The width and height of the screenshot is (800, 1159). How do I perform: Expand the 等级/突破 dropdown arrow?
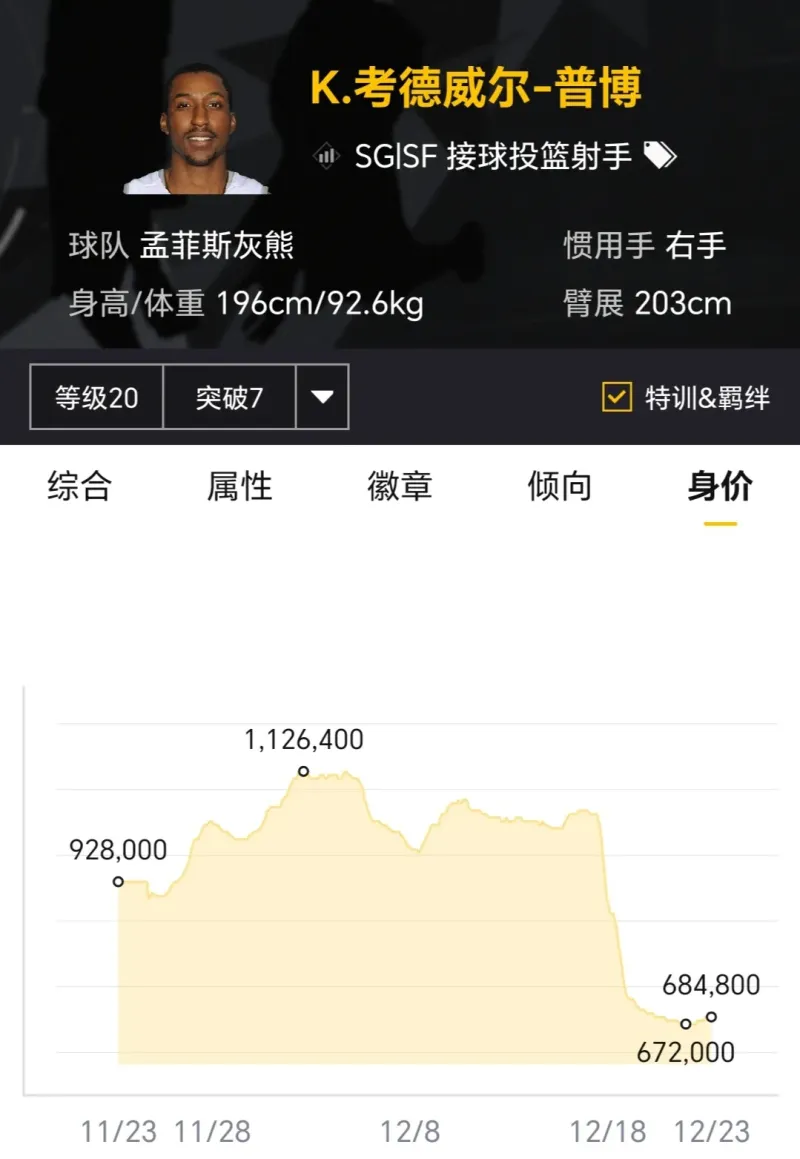tap(322, 397)
